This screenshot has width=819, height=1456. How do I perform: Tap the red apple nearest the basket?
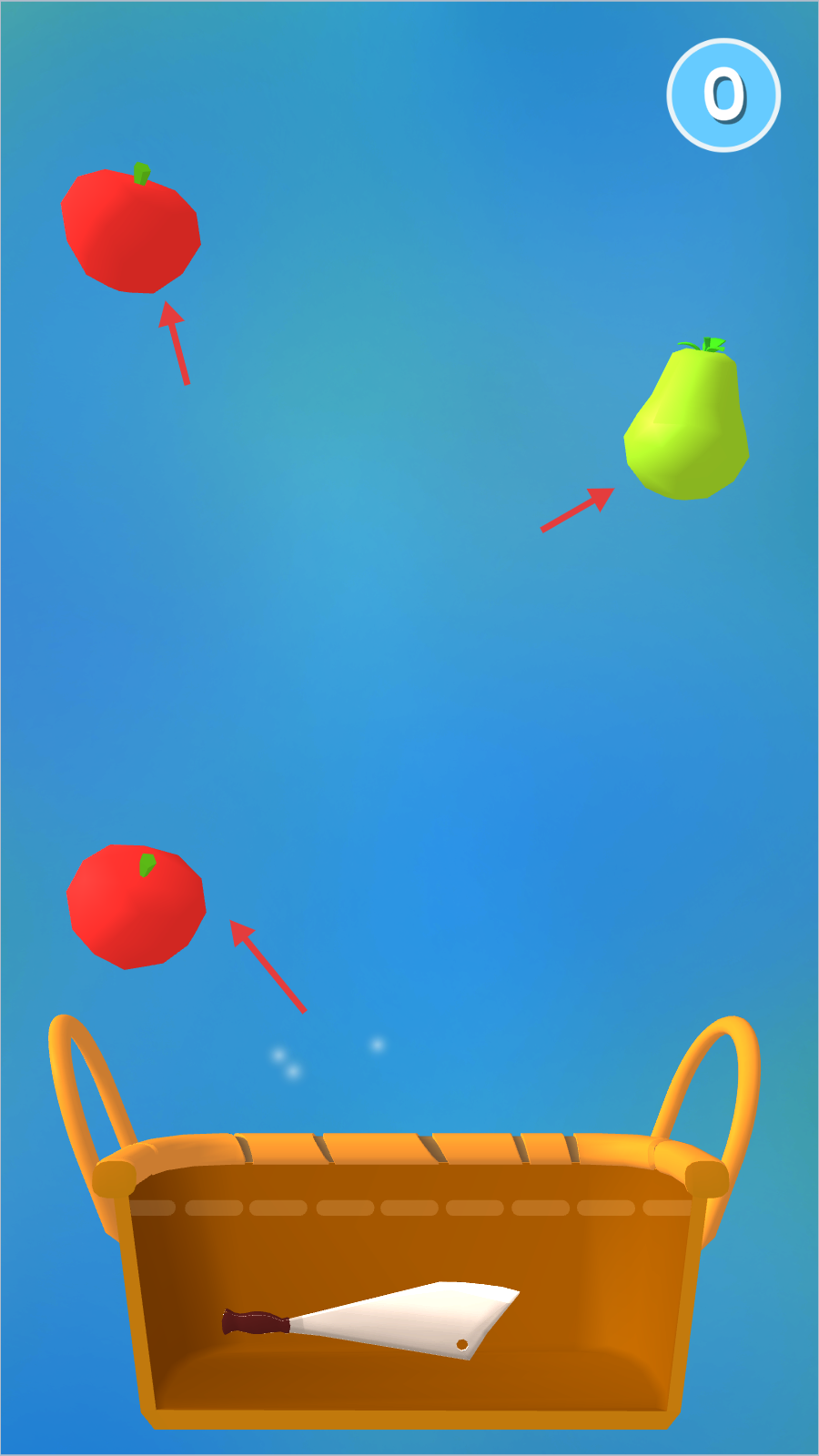click(x=136, y=905)
